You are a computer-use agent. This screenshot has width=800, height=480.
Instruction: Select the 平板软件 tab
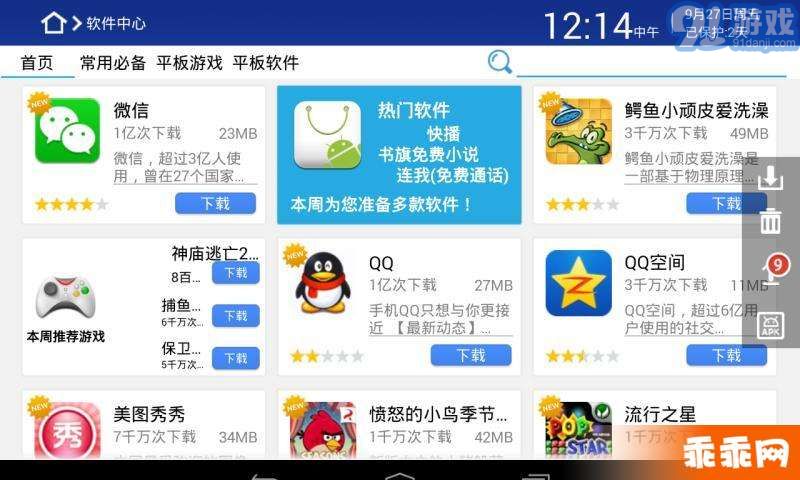click(x=266, y=62)
